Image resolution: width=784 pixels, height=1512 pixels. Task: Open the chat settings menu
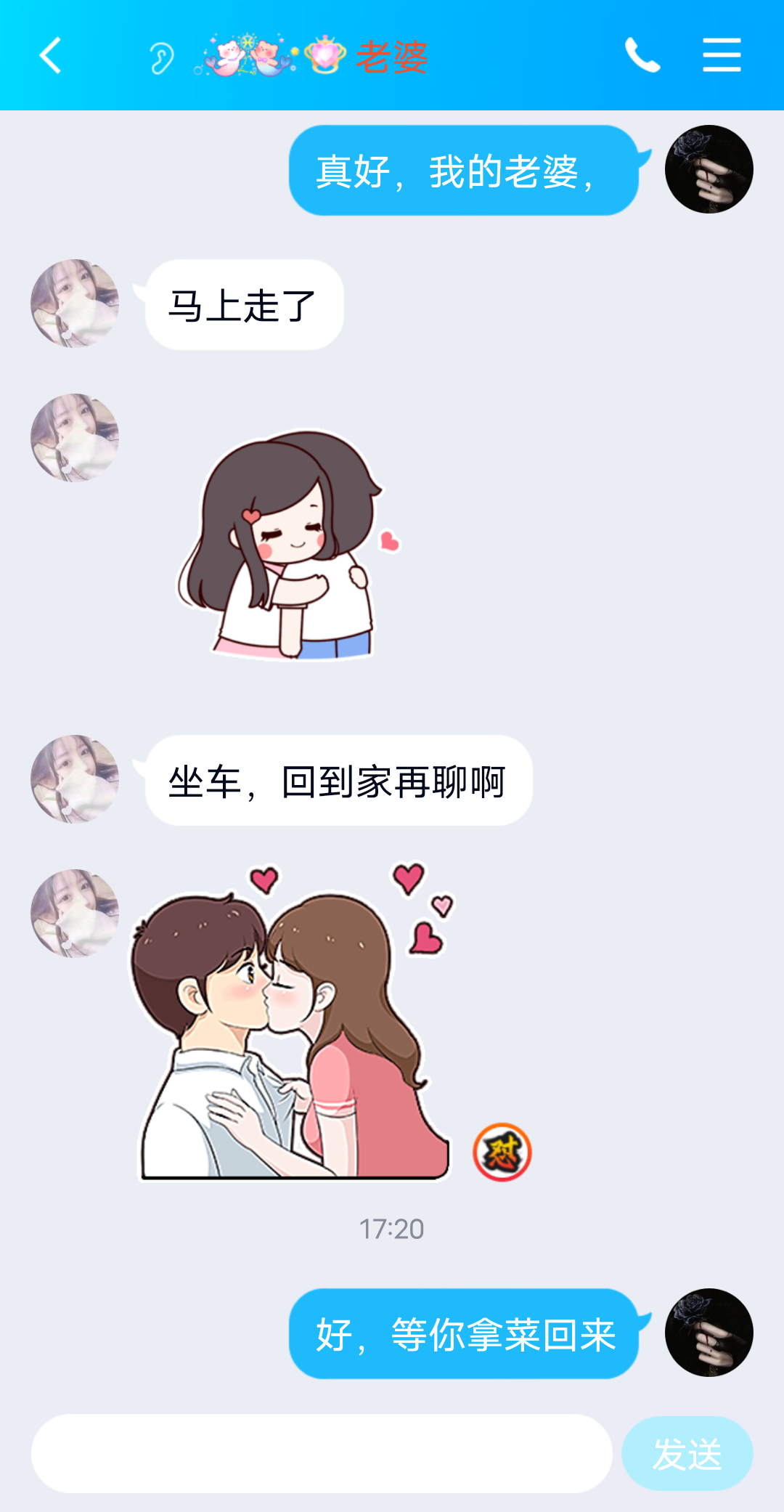(722, 56)
